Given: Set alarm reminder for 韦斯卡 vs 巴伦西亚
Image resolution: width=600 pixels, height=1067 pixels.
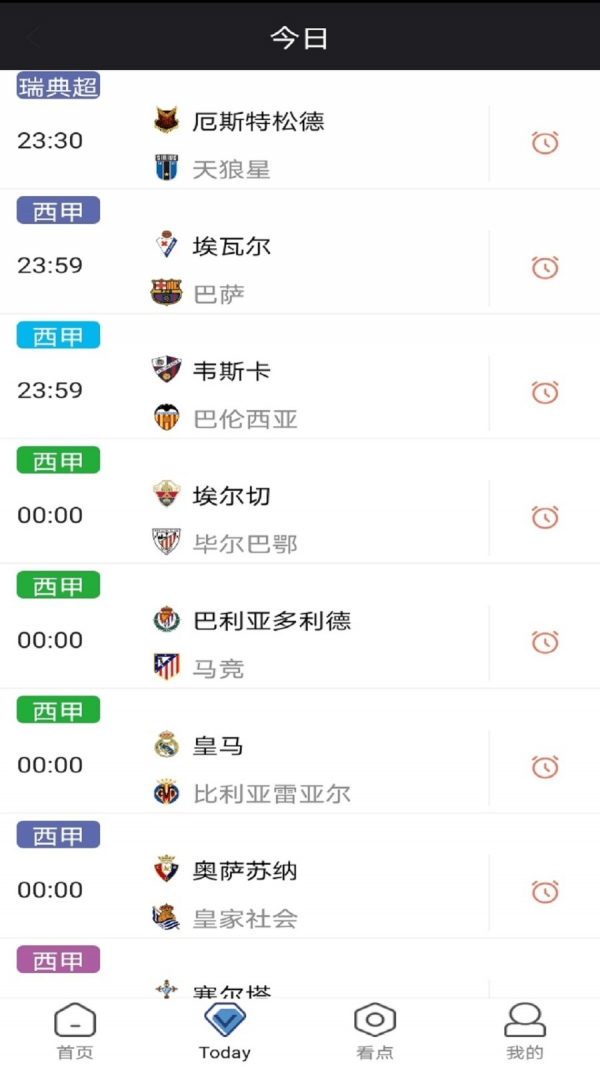Looking at the screenshot, I should point(544,393).
